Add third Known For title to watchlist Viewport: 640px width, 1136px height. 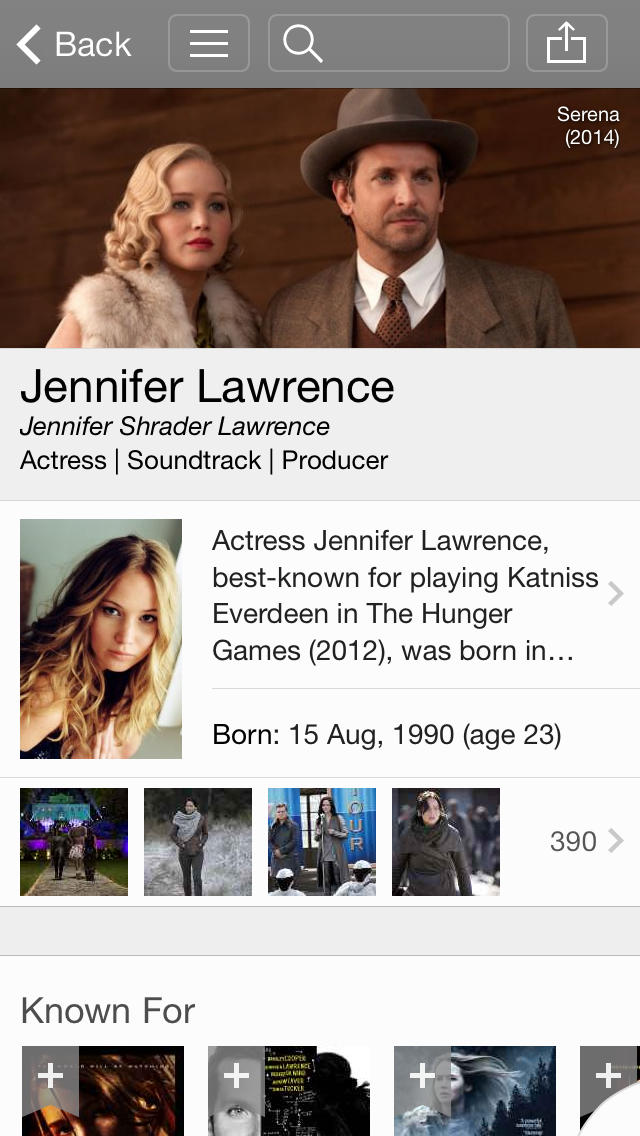click(x=422, y=1076)
